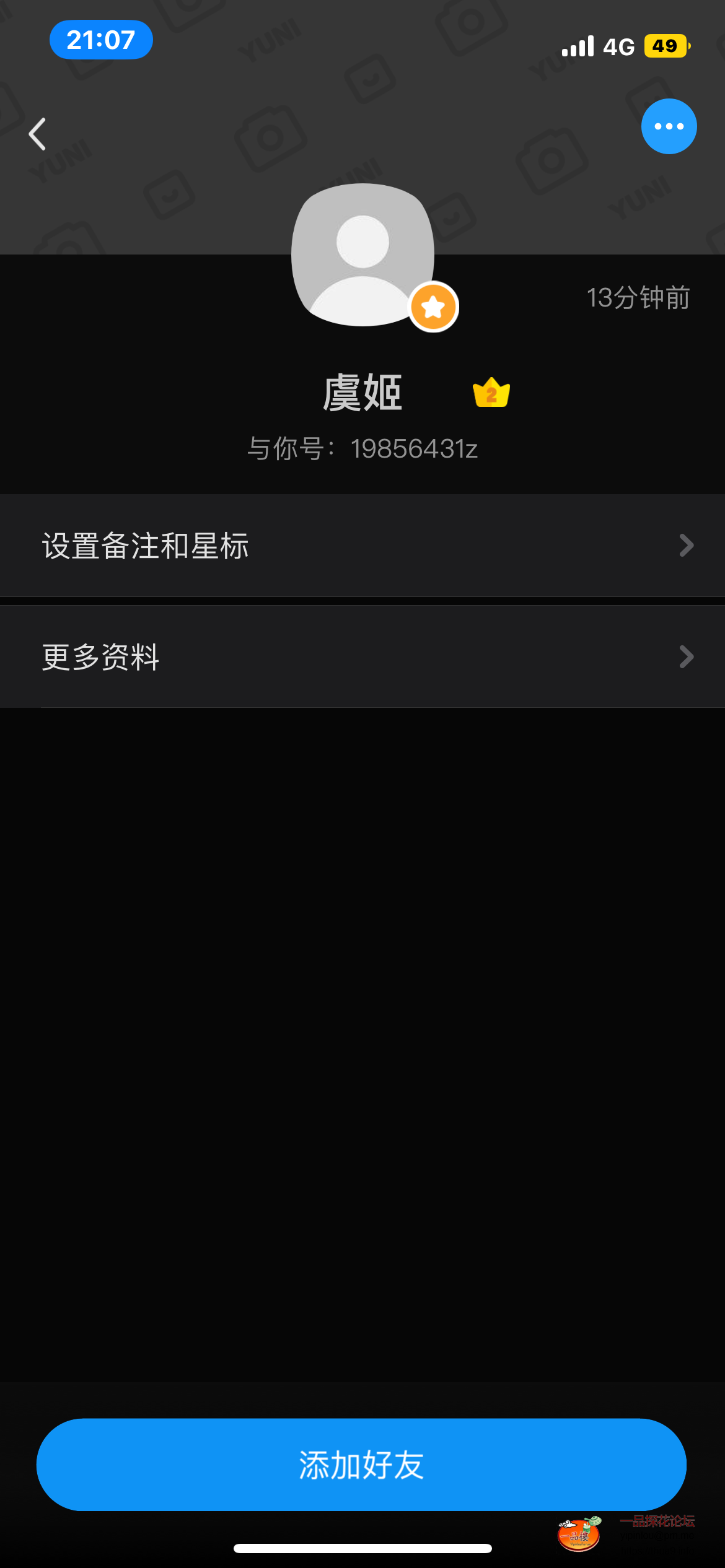Tap the 添加好友 button
Image resolution: width=725 pixels, height=1568 pixels.
tap(362, 1464)
